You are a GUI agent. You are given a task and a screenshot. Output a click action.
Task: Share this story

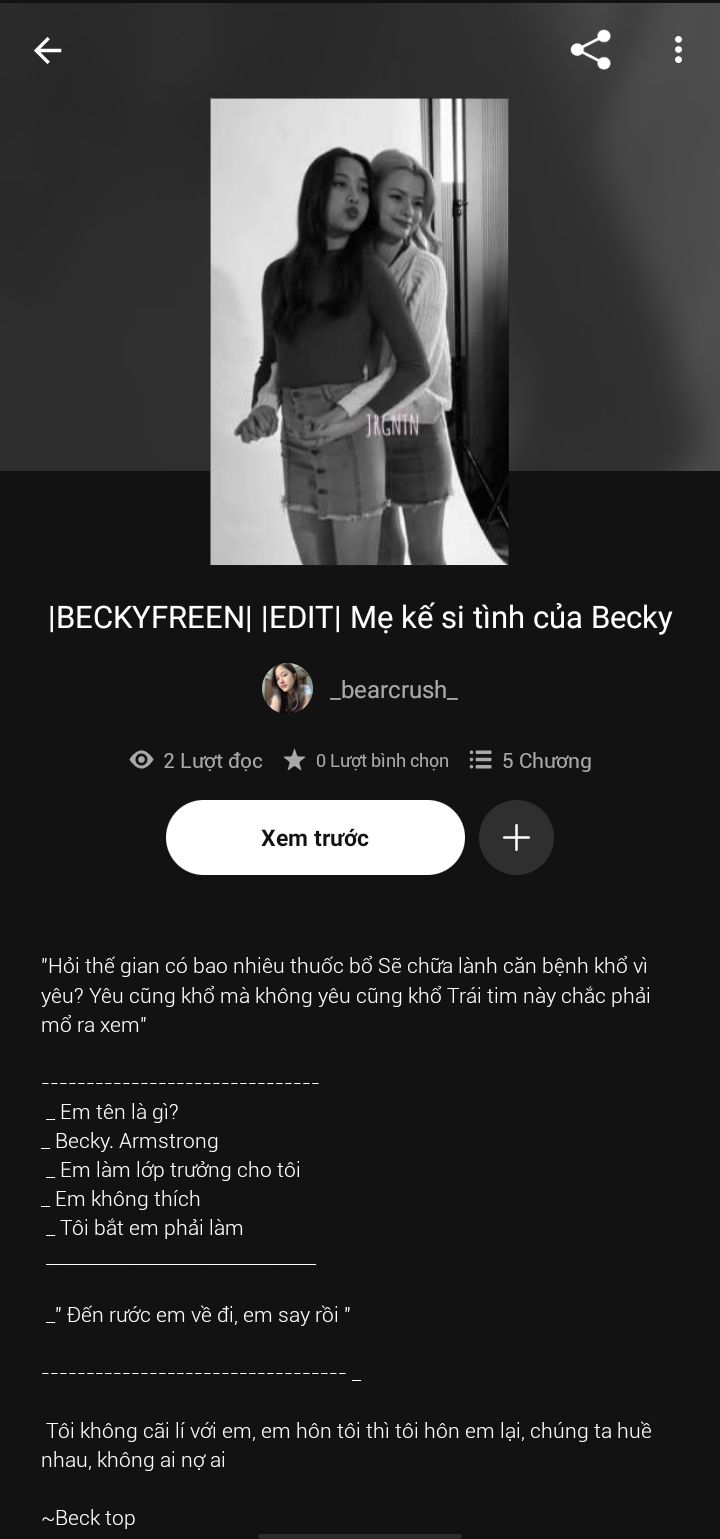[590, 50]
